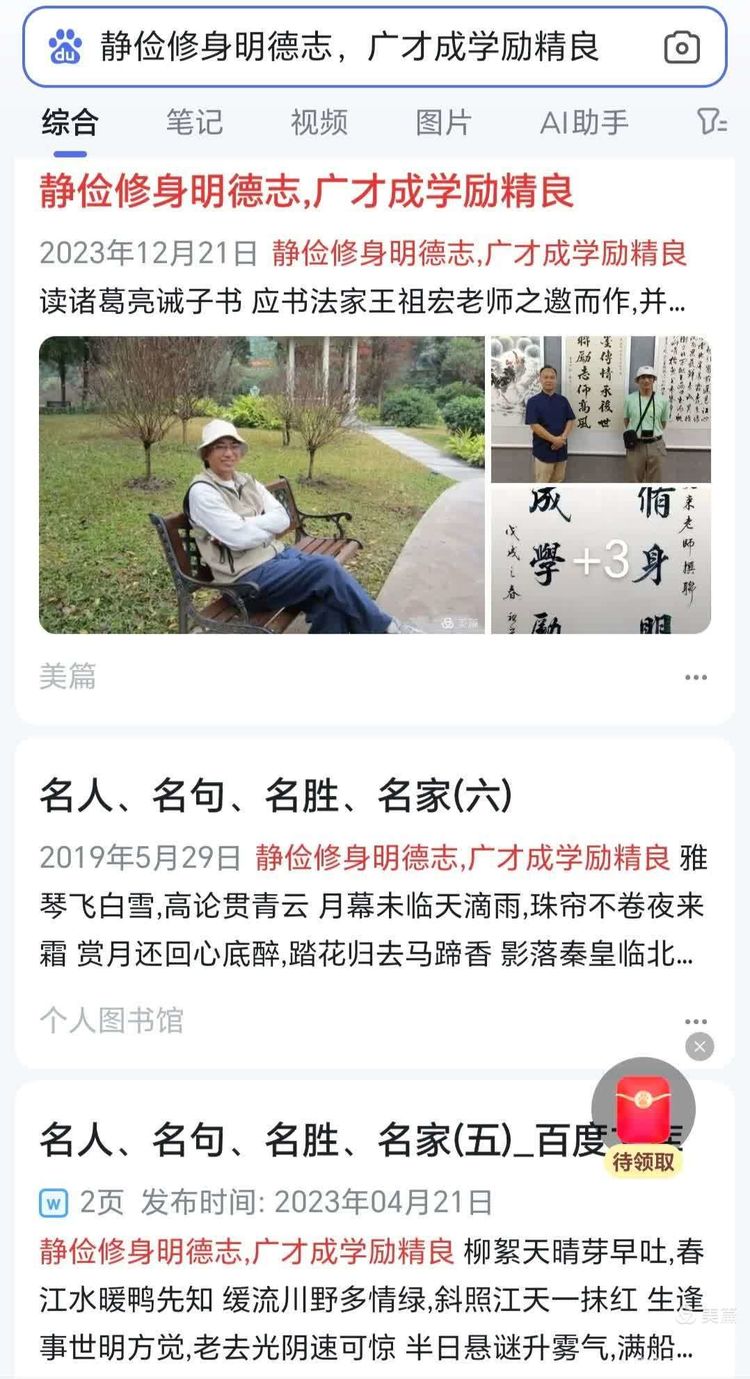
Task: Open more options for the 个人图书馆 result
Action: (696, 1021)
